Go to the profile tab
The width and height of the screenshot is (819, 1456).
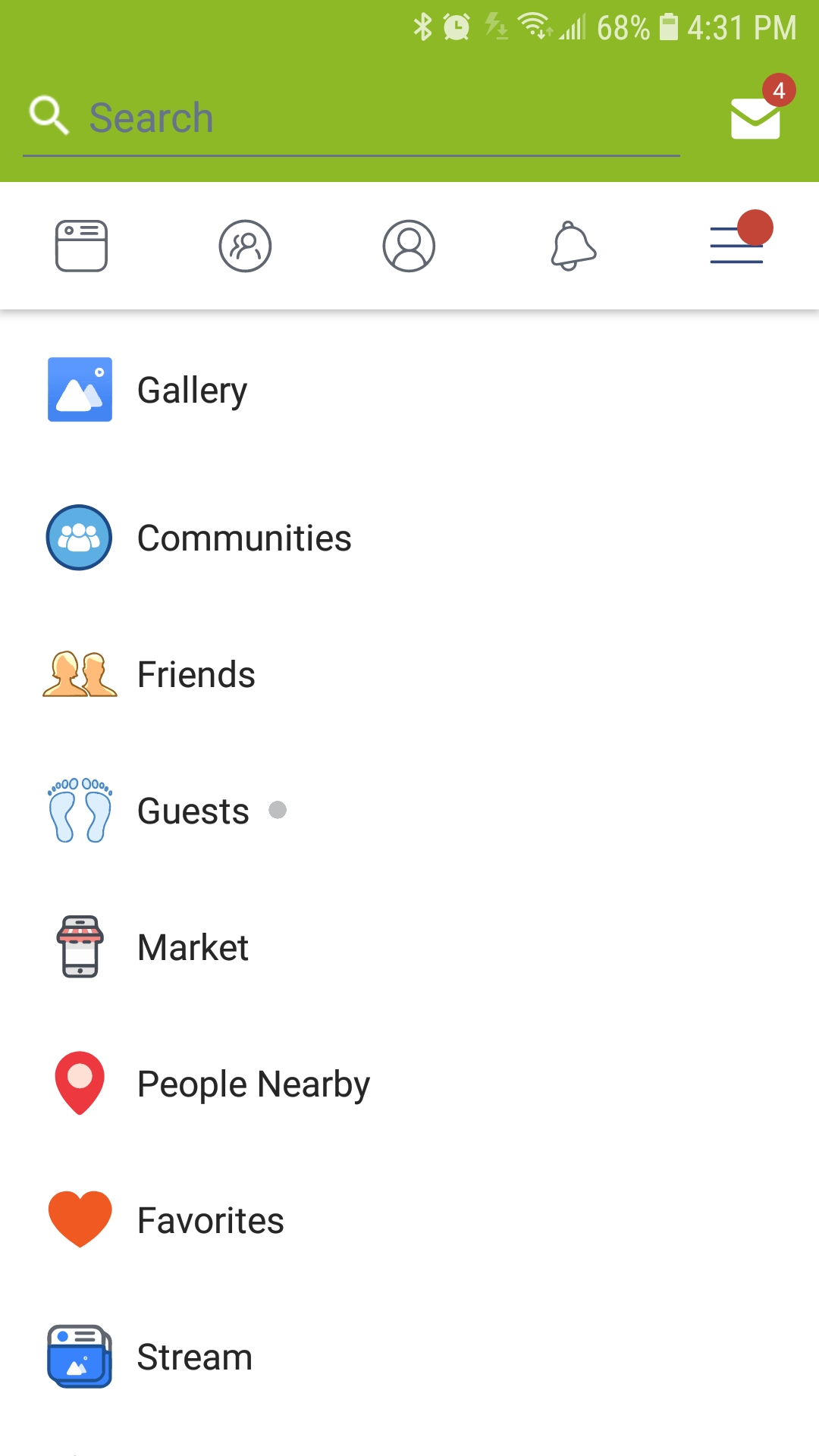tap(409, 246)
